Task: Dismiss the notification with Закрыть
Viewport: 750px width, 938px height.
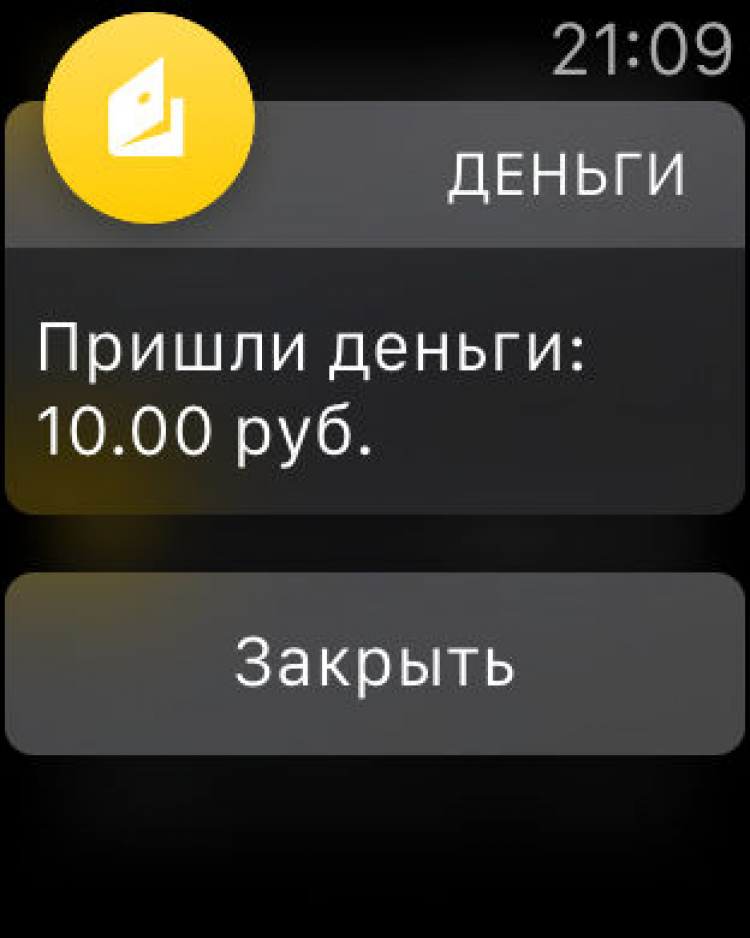Action: [x=374, y=663]
